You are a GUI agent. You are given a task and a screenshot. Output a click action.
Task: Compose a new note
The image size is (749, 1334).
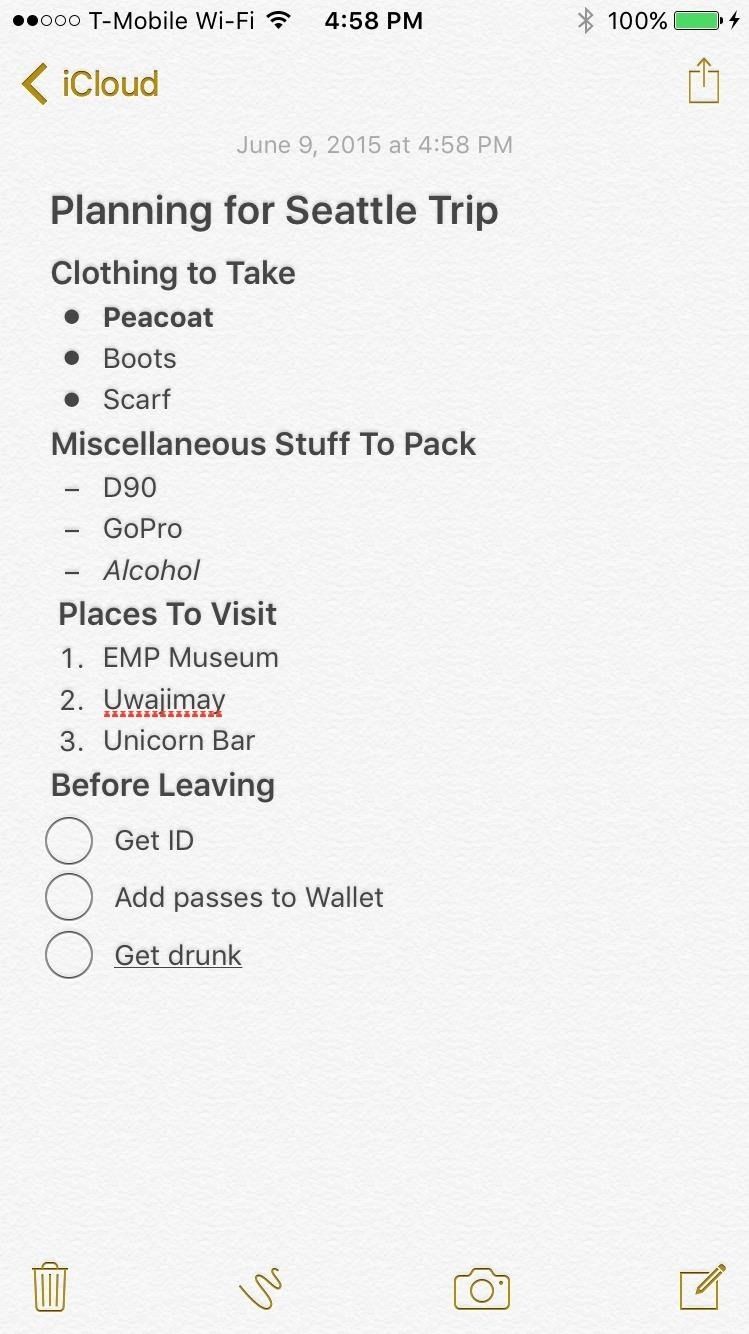(x=702, y=1286)
